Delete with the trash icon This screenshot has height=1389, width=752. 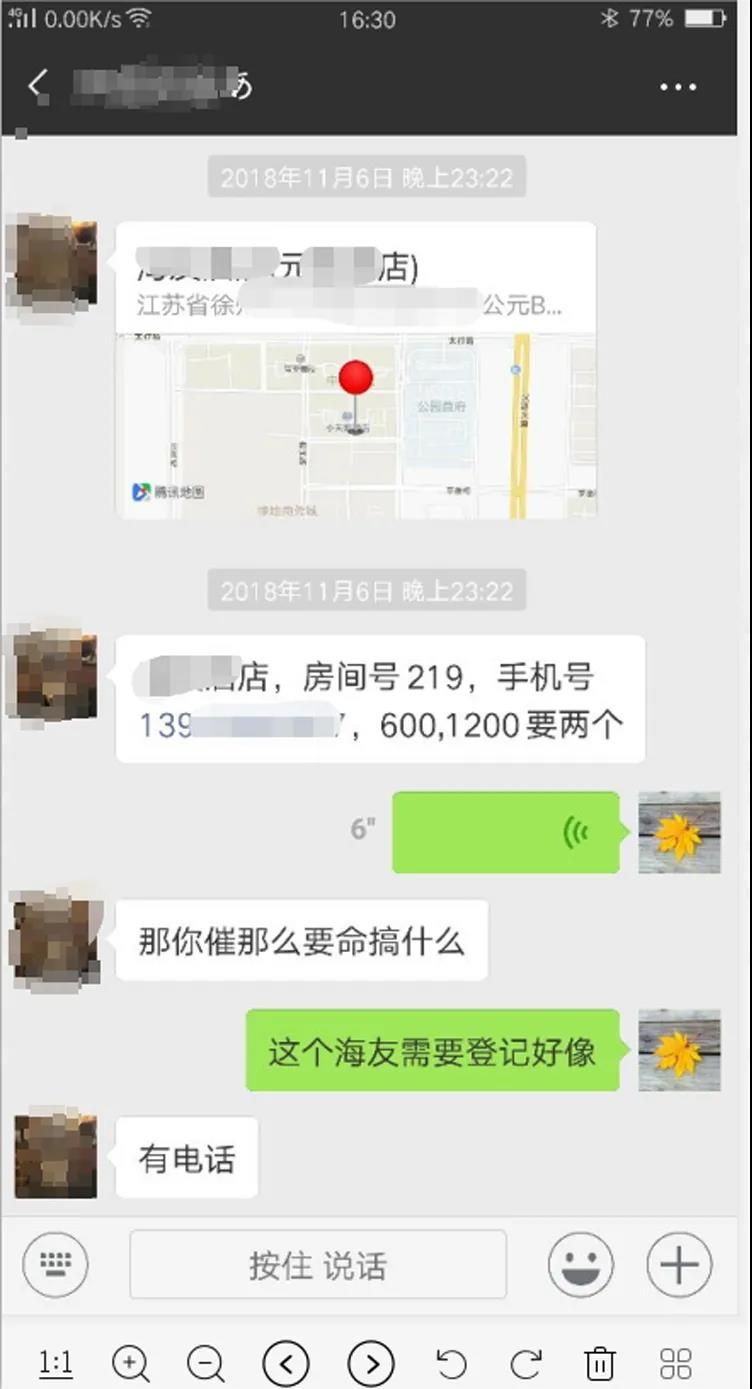point(599,1363)
